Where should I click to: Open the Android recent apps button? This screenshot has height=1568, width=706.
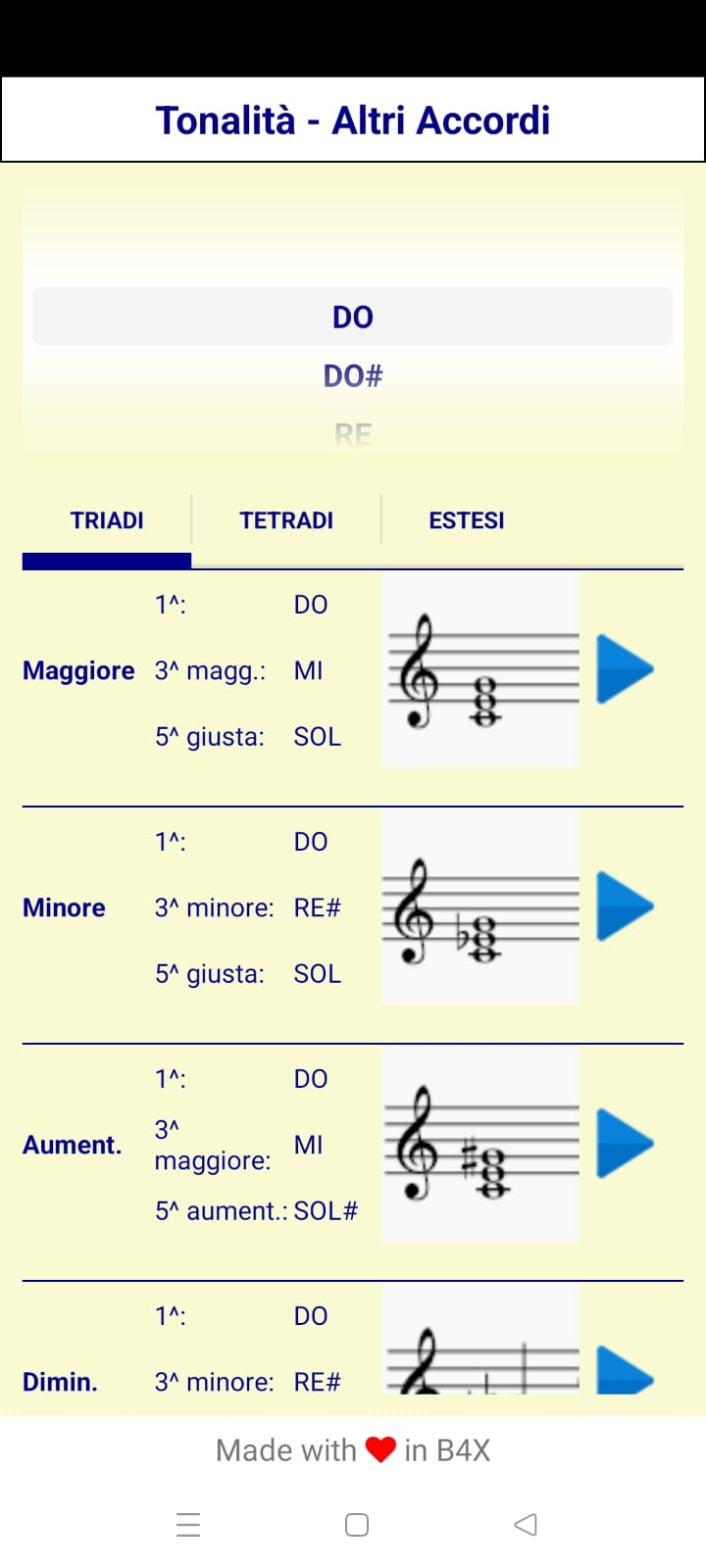(188, 1524)
